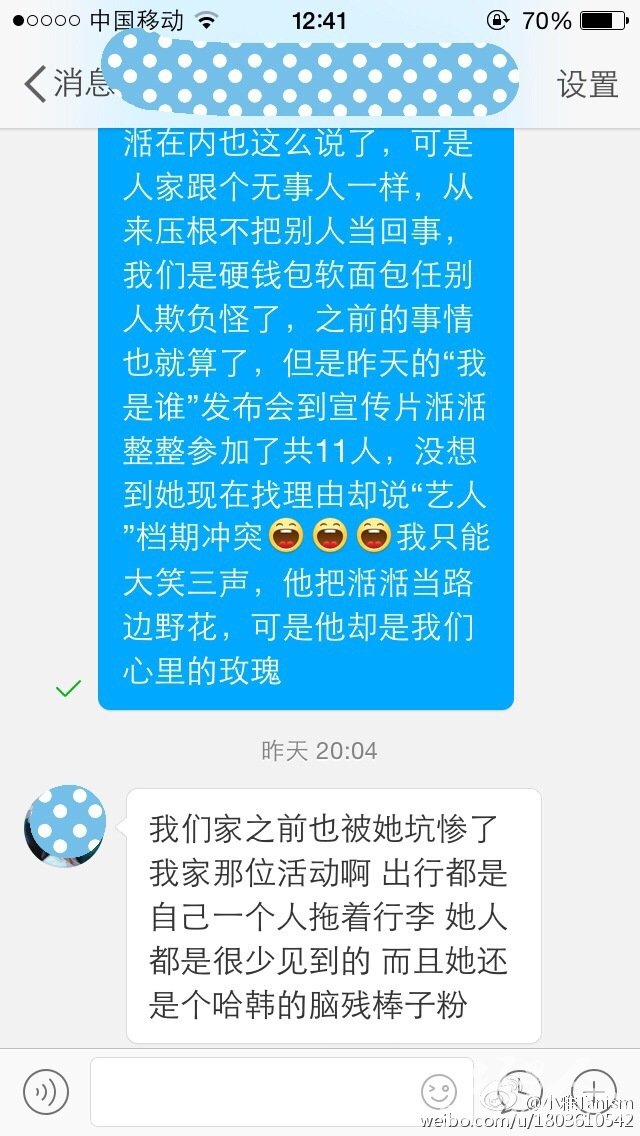Open the emoji picker
This screenshot has height=1136, width=640.
(x=439, y=1092)
